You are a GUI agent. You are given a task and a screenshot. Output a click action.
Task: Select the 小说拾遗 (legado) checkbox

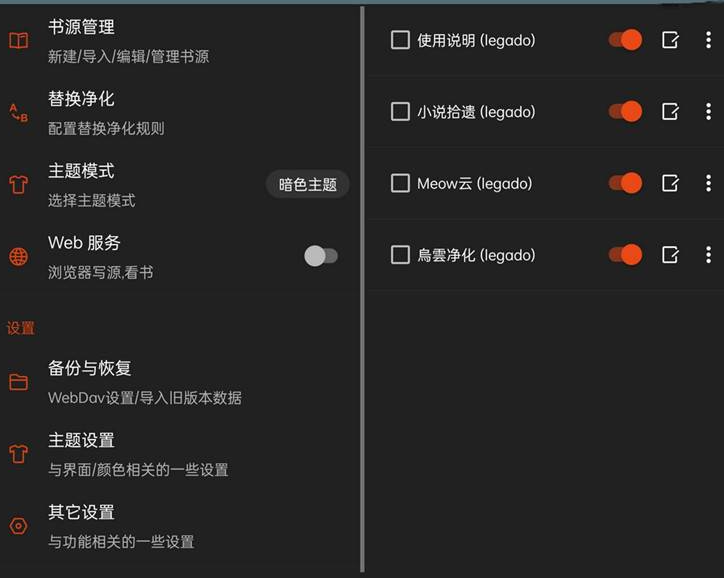pos(400,112)
